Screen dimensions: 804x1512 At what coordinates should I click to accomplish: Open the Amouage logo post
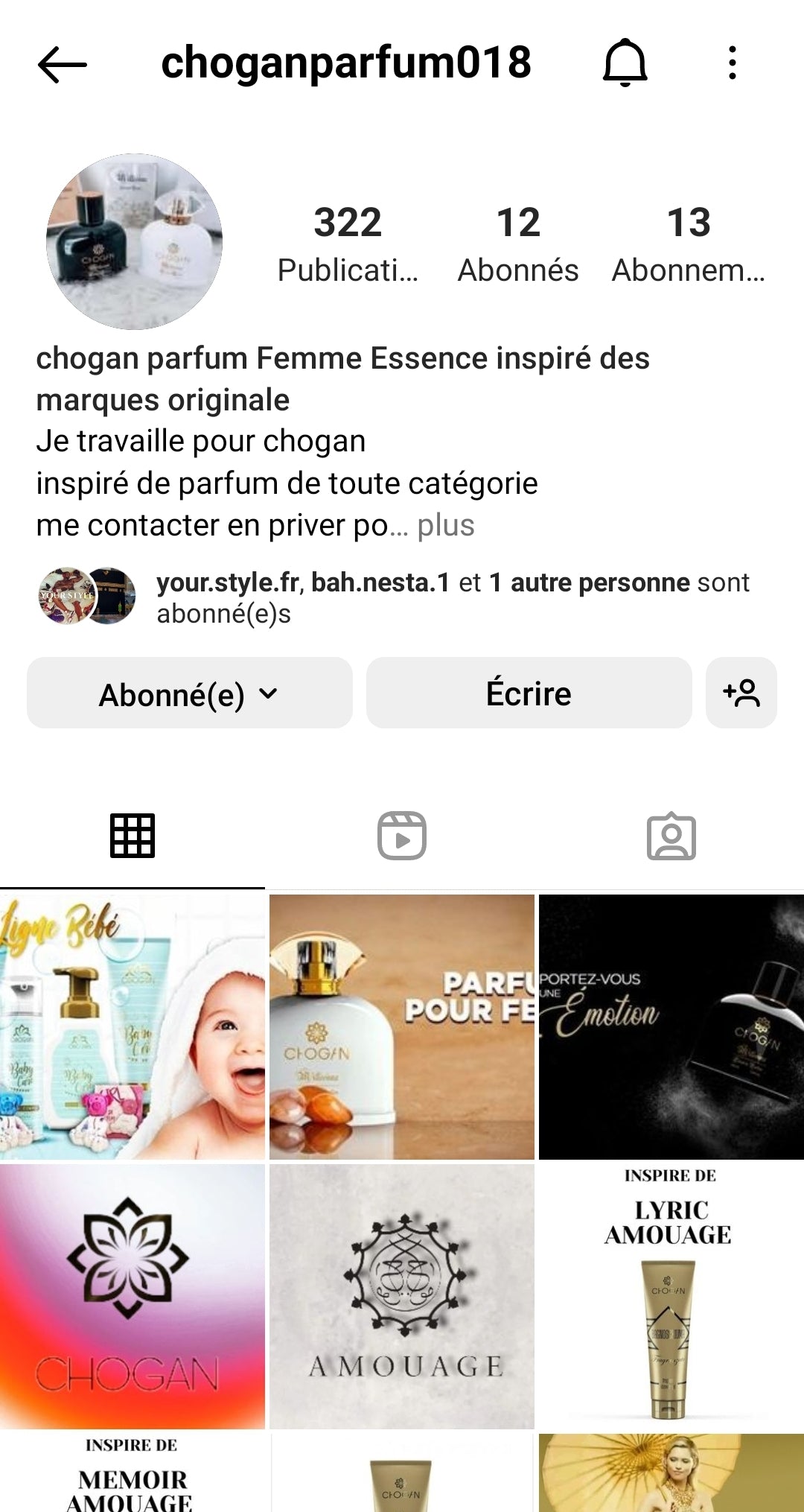pos(402,1296)
